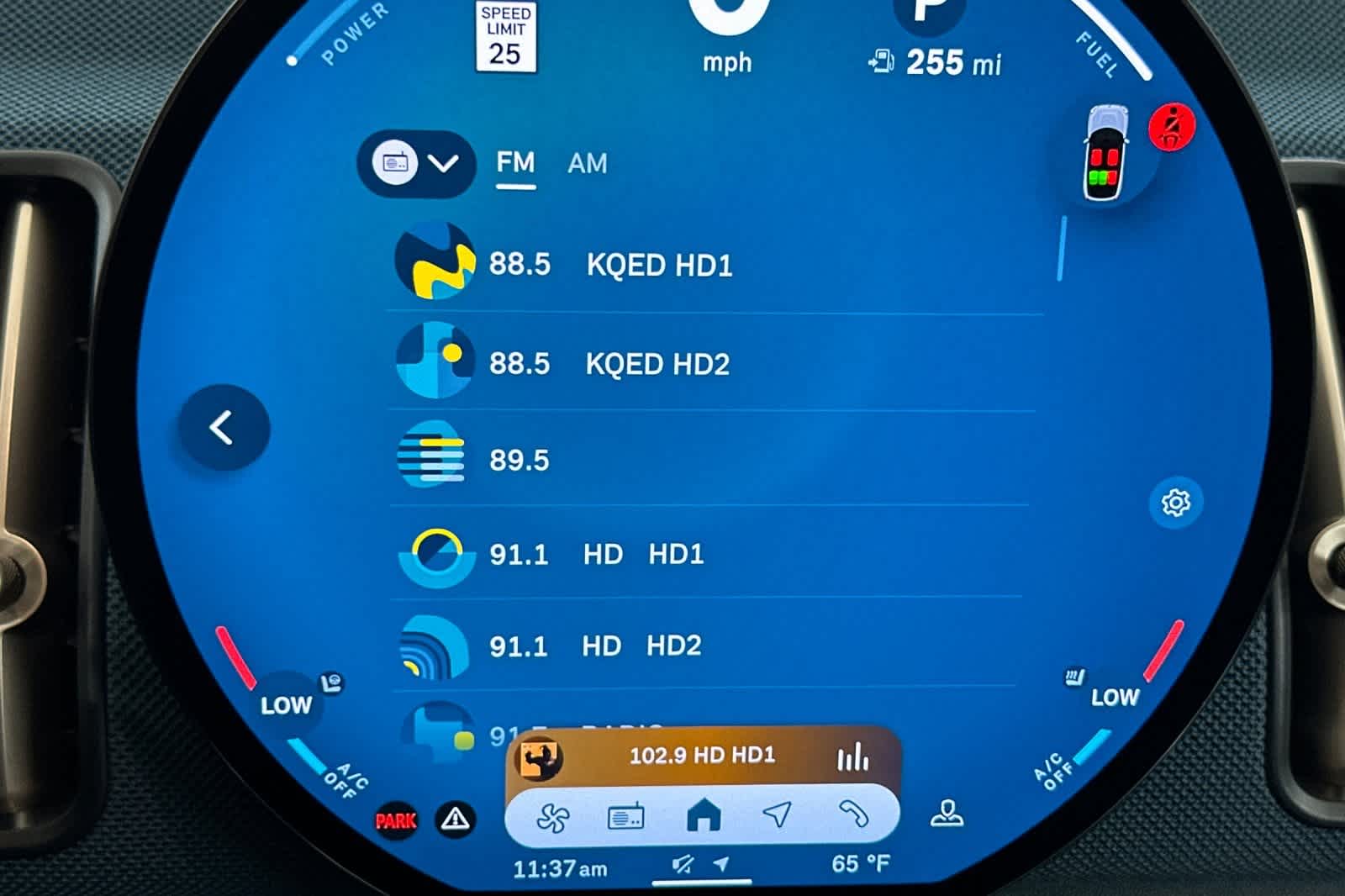1345x896 pixels.
Task: Adjust left seat heating LOW control
Action: [x=288, y=703]
